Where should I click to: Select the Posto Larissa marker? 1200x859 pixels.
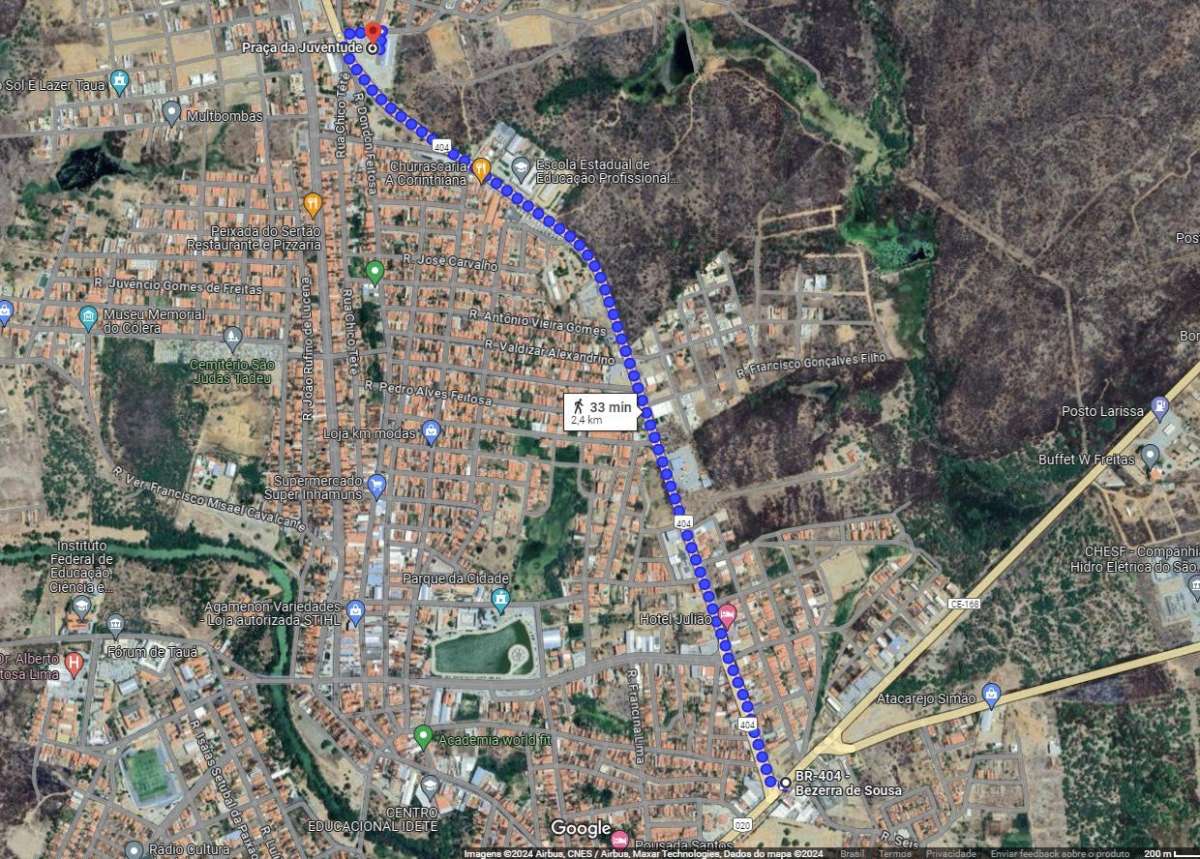tap(1159, 407)
